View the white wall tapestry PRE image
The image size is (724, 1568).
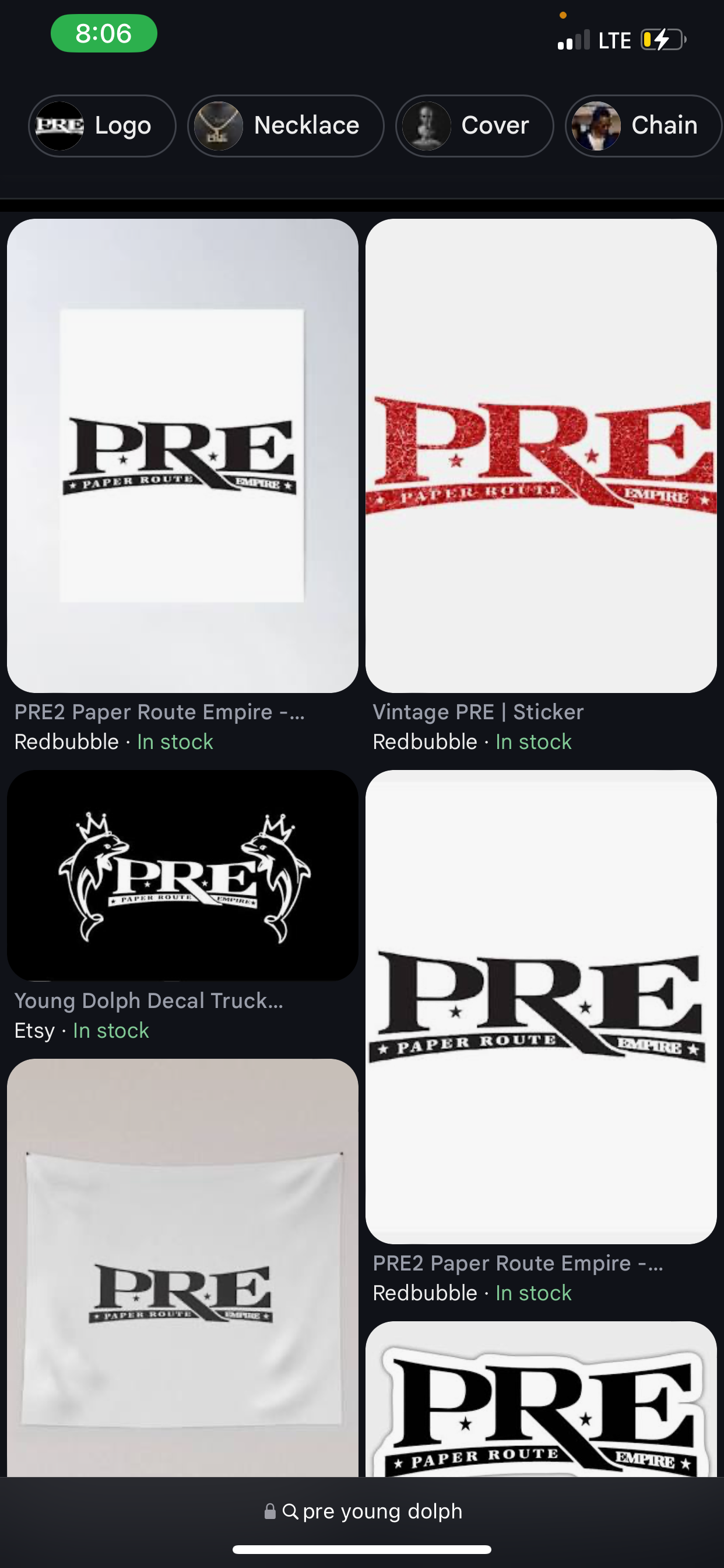[182, 1268]
